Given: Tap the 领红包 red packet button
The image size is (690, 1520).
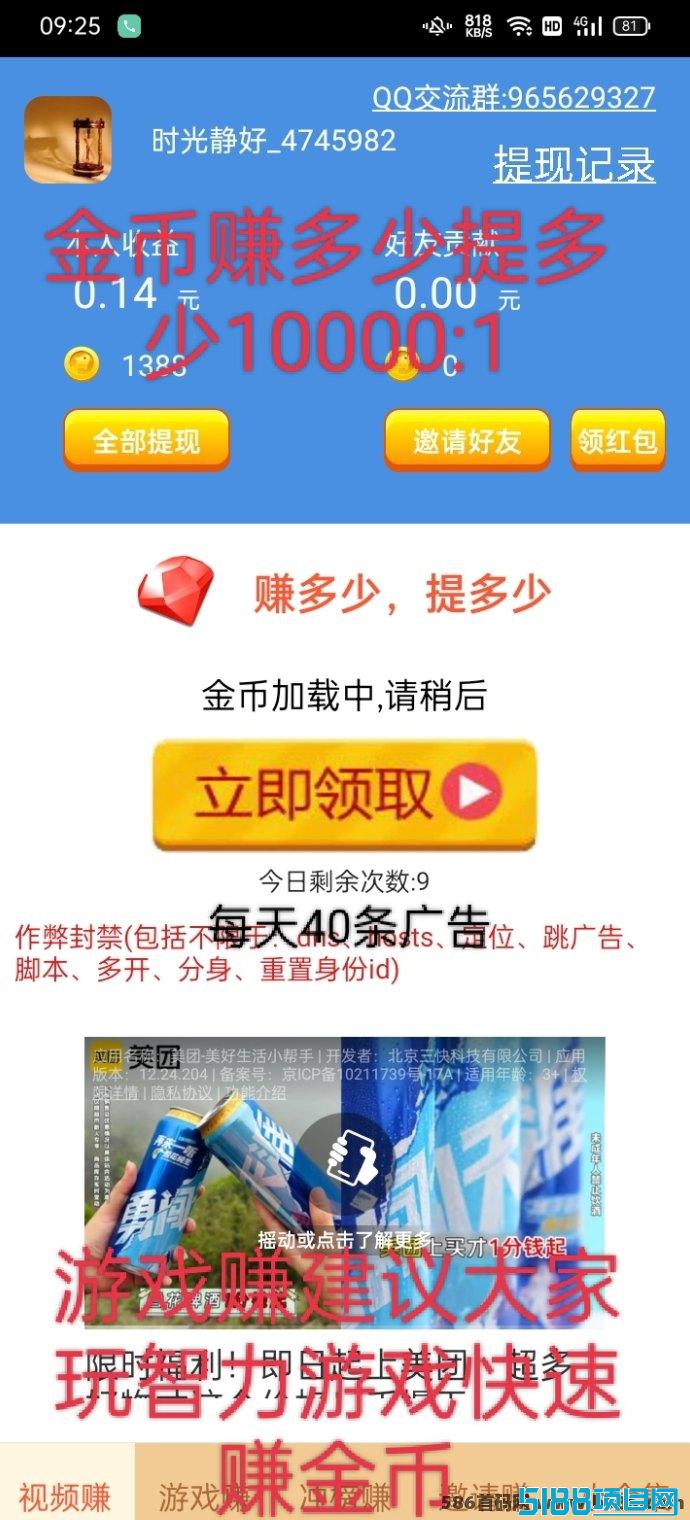Looking at the screenshot, I should pyautogui.click(x=618, y=440).
